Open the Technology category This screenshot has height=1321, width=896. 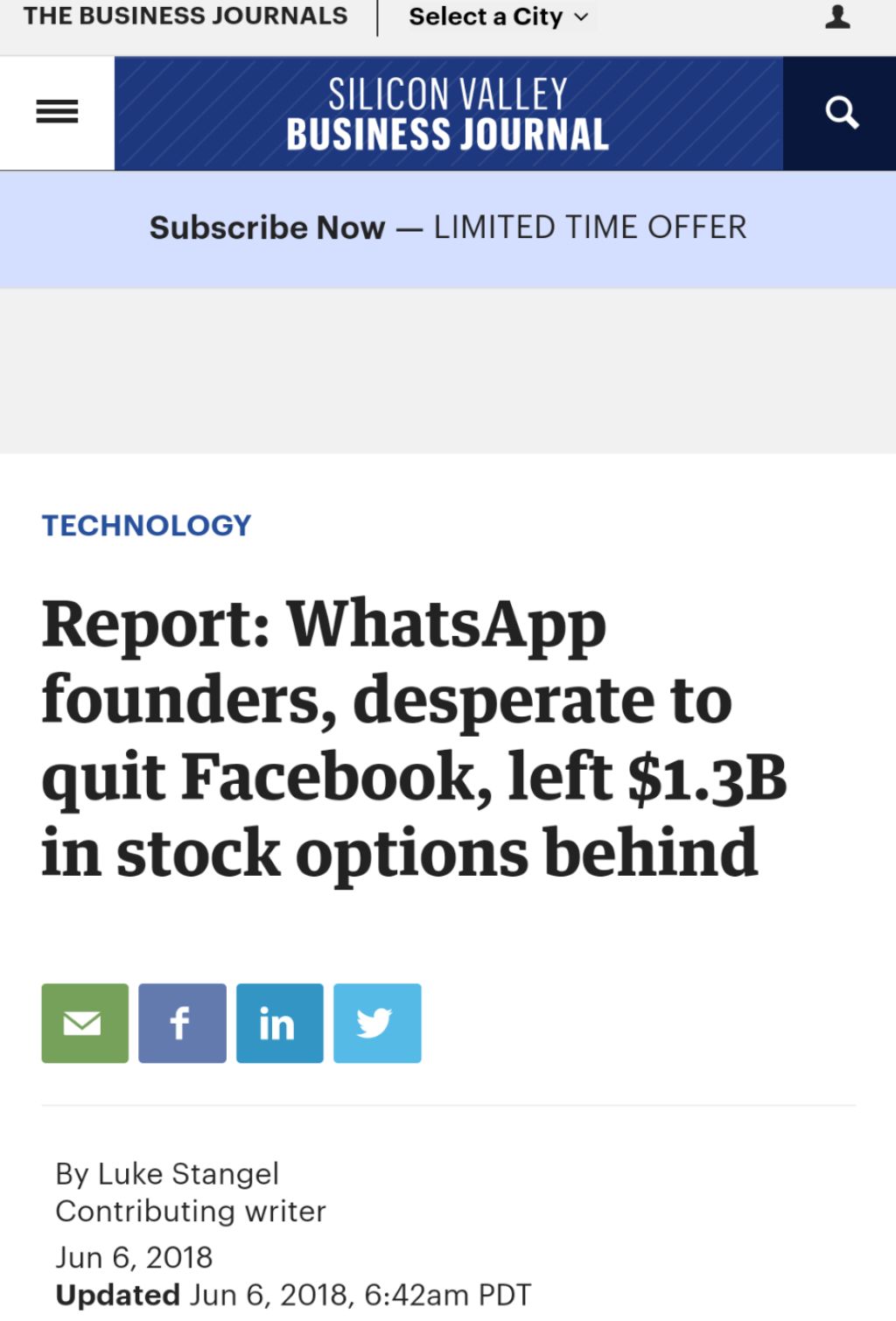[146, 526]
